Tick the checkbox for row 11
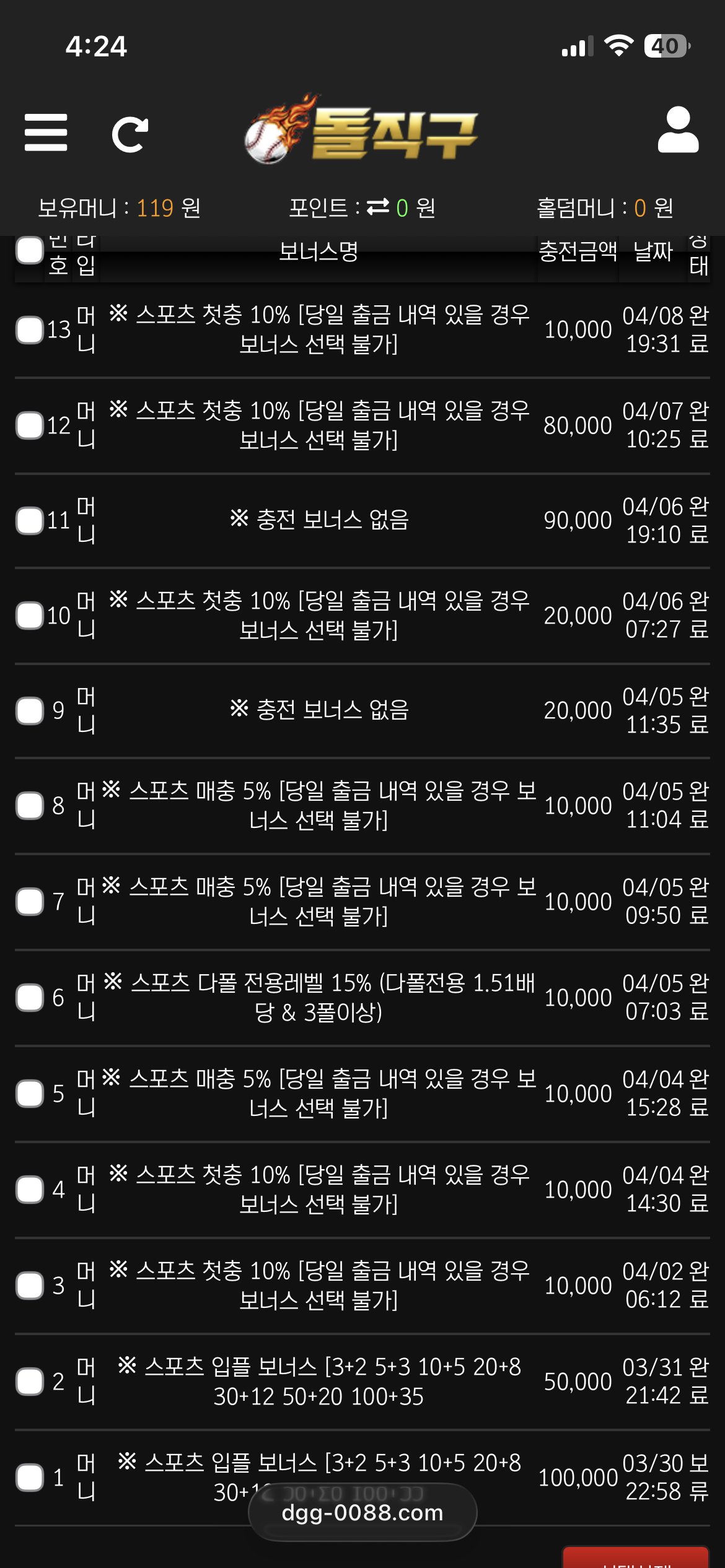The image size is (725, 1568). 30,520
